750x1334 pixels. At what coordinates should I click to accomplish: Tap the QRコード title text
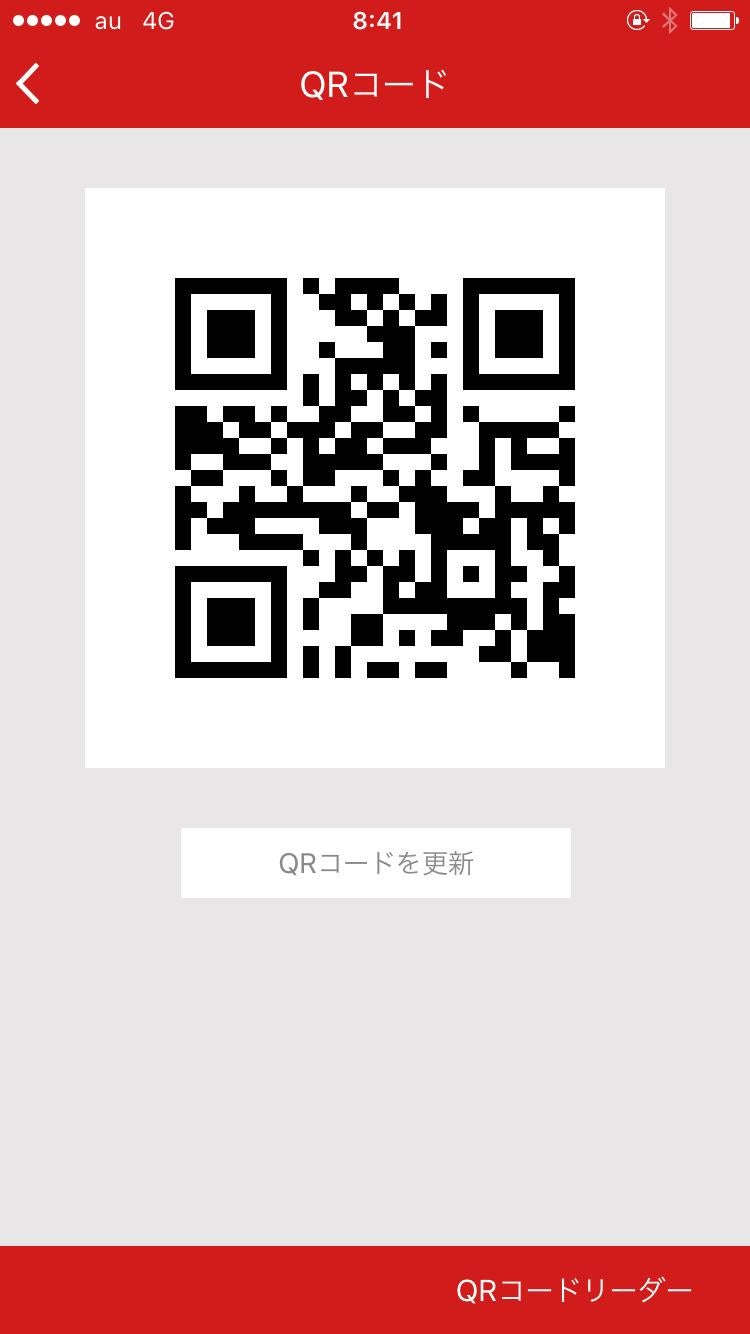tap(375, 84)
